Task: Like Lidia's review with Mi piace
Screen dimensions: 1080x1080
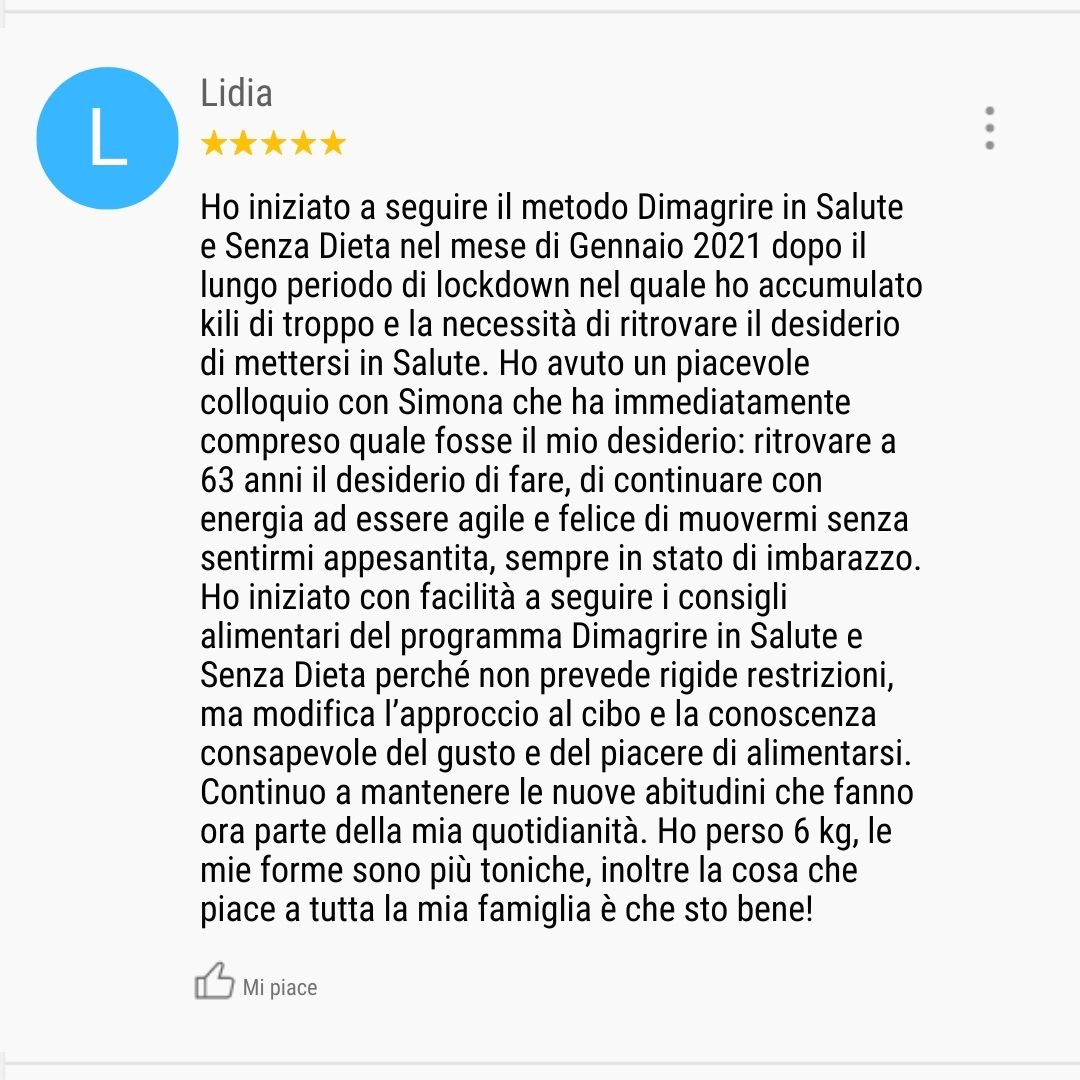Action: pos(256,984)
